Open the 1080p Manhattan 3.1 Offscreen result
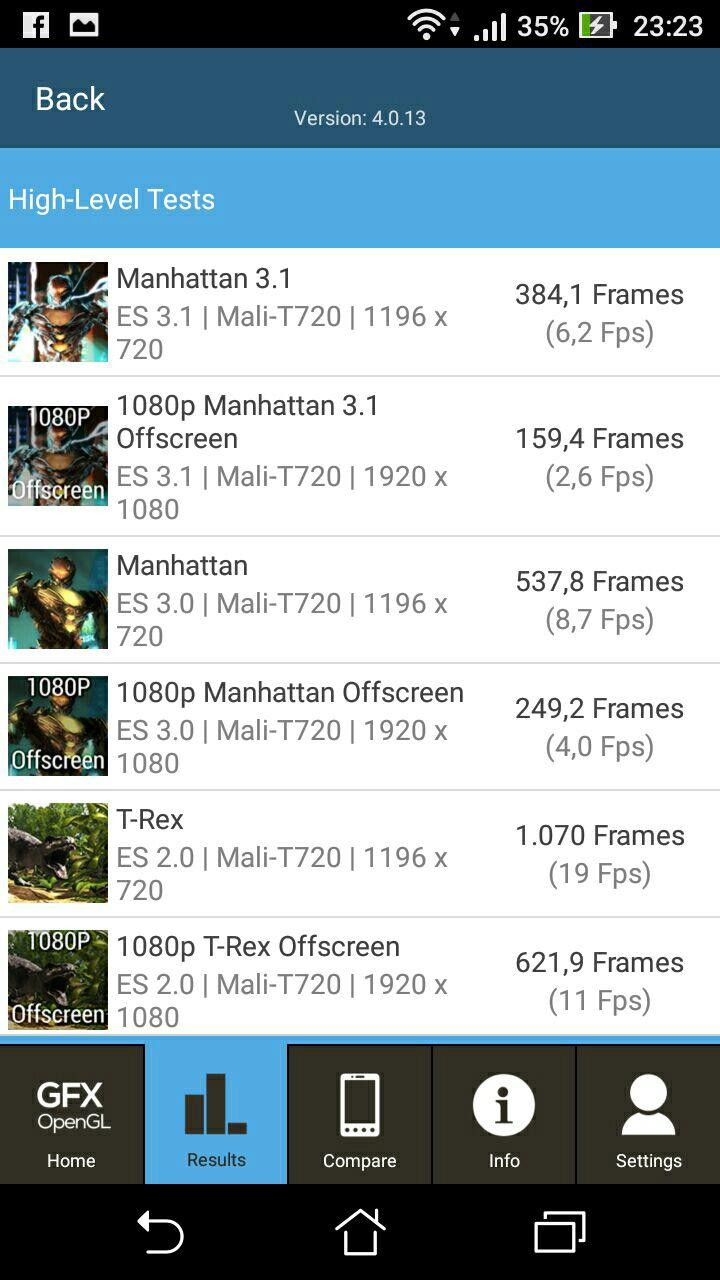The height and width of the screenshot is (1280, 720). 360,456
